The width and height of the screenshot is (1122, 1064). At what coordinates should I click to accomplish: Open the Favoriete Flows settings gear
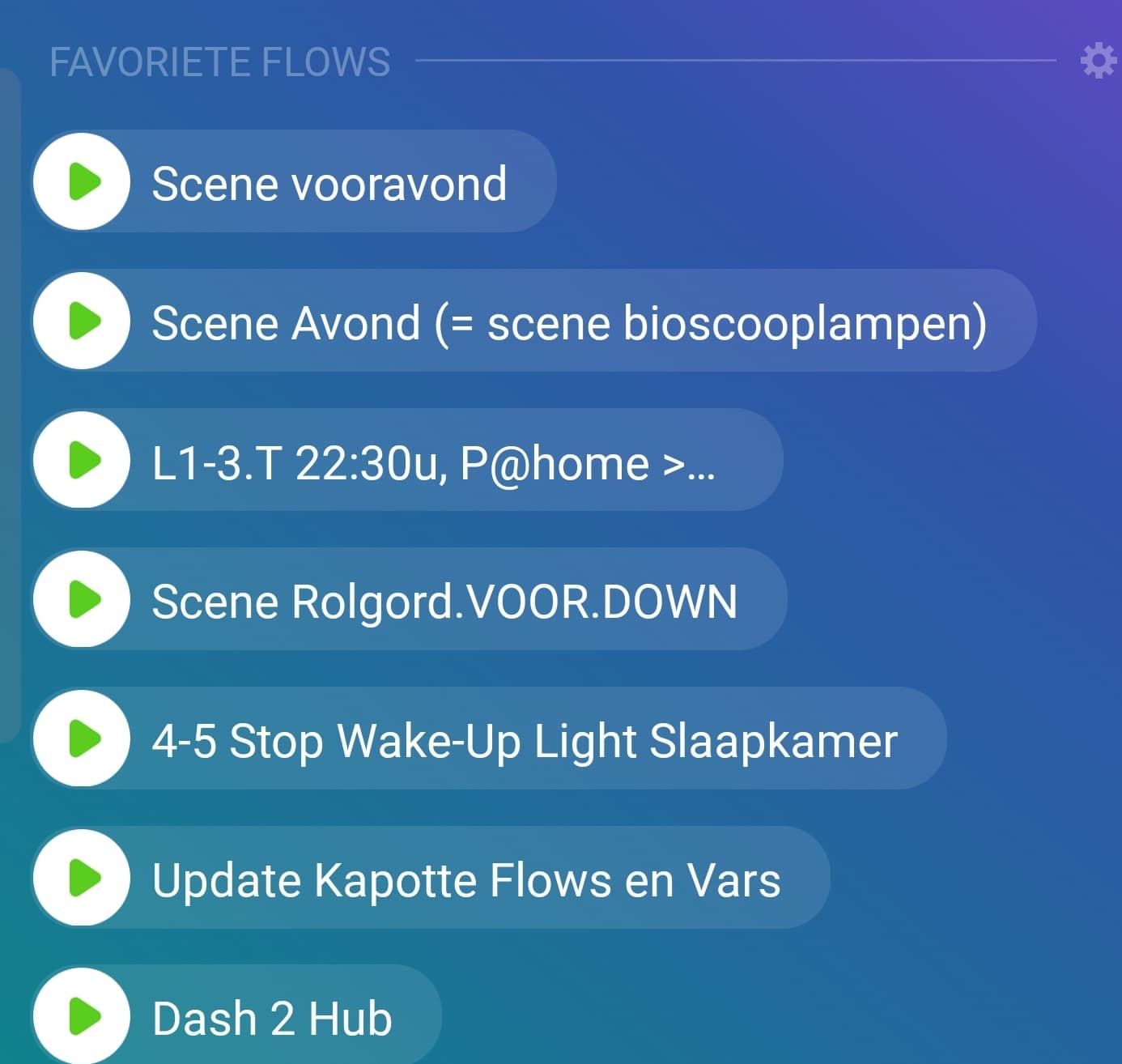[1098, 61]
